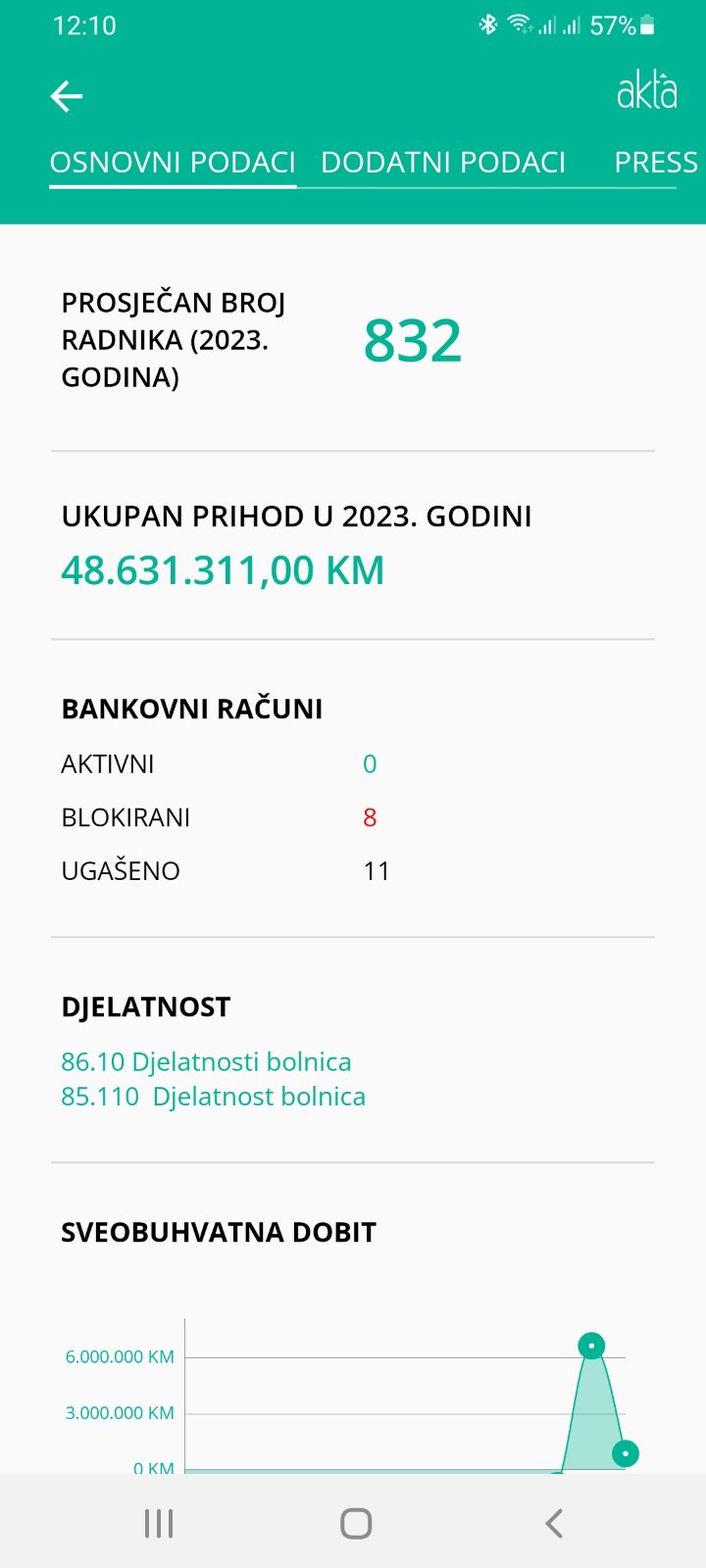This screenshot has height=1568, width=706.
Task: Switch to the DODATNI PODACI tab
Action: point(443,162)
